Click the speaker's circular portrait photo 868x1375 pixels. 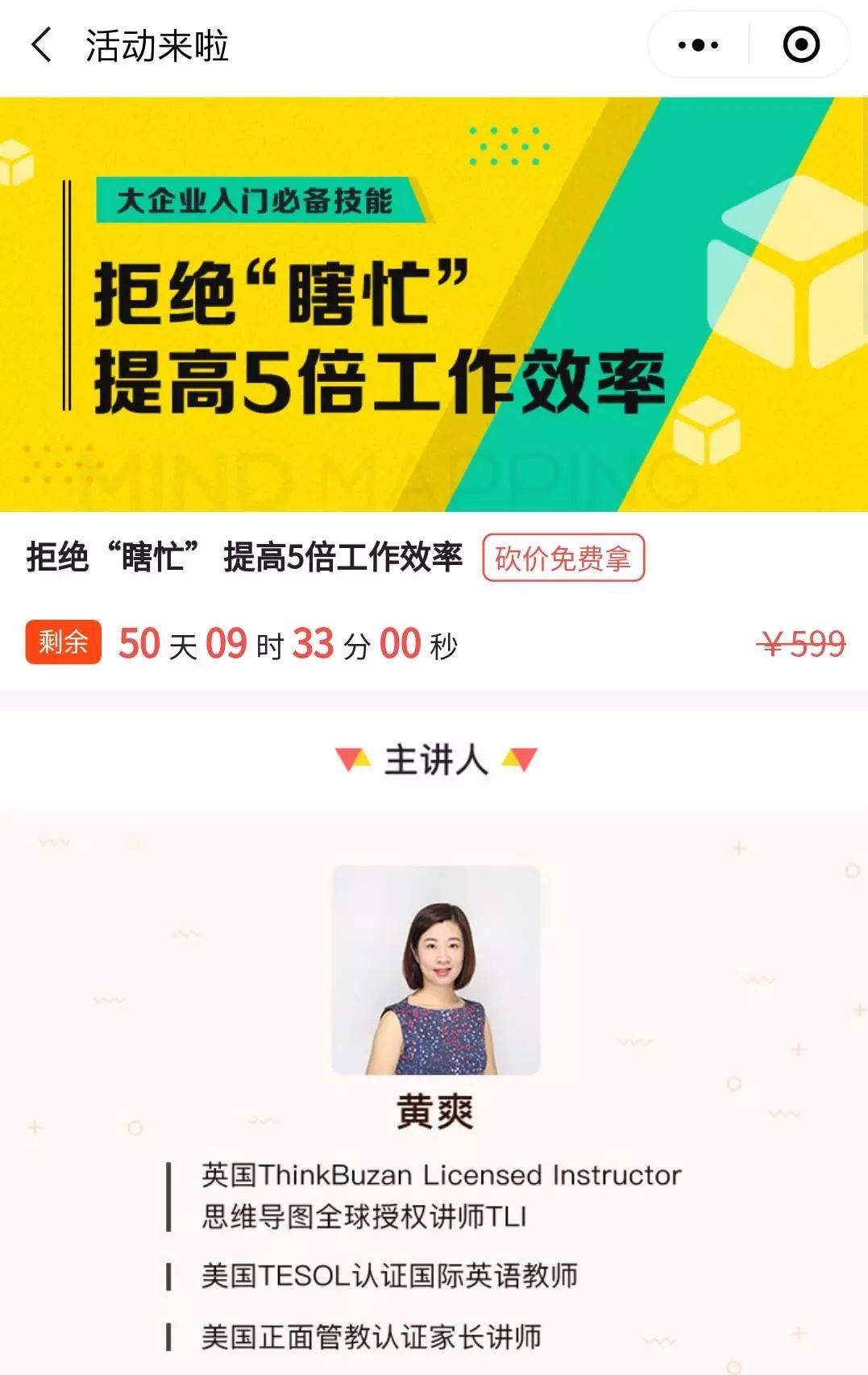434,959
